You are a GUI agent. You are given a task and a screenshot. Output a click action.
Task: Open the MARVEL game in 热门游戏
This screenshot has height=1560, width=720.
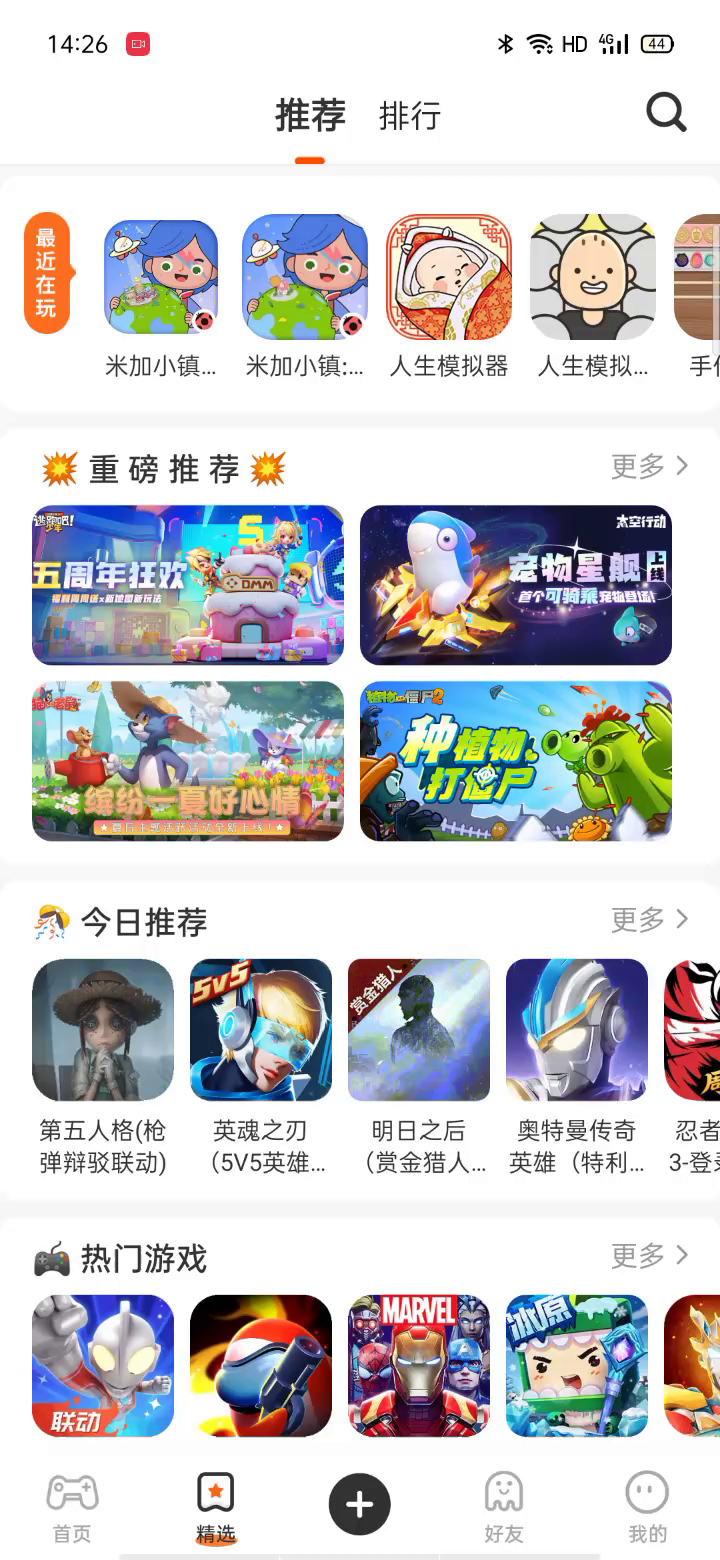(x=419, y=1365)
